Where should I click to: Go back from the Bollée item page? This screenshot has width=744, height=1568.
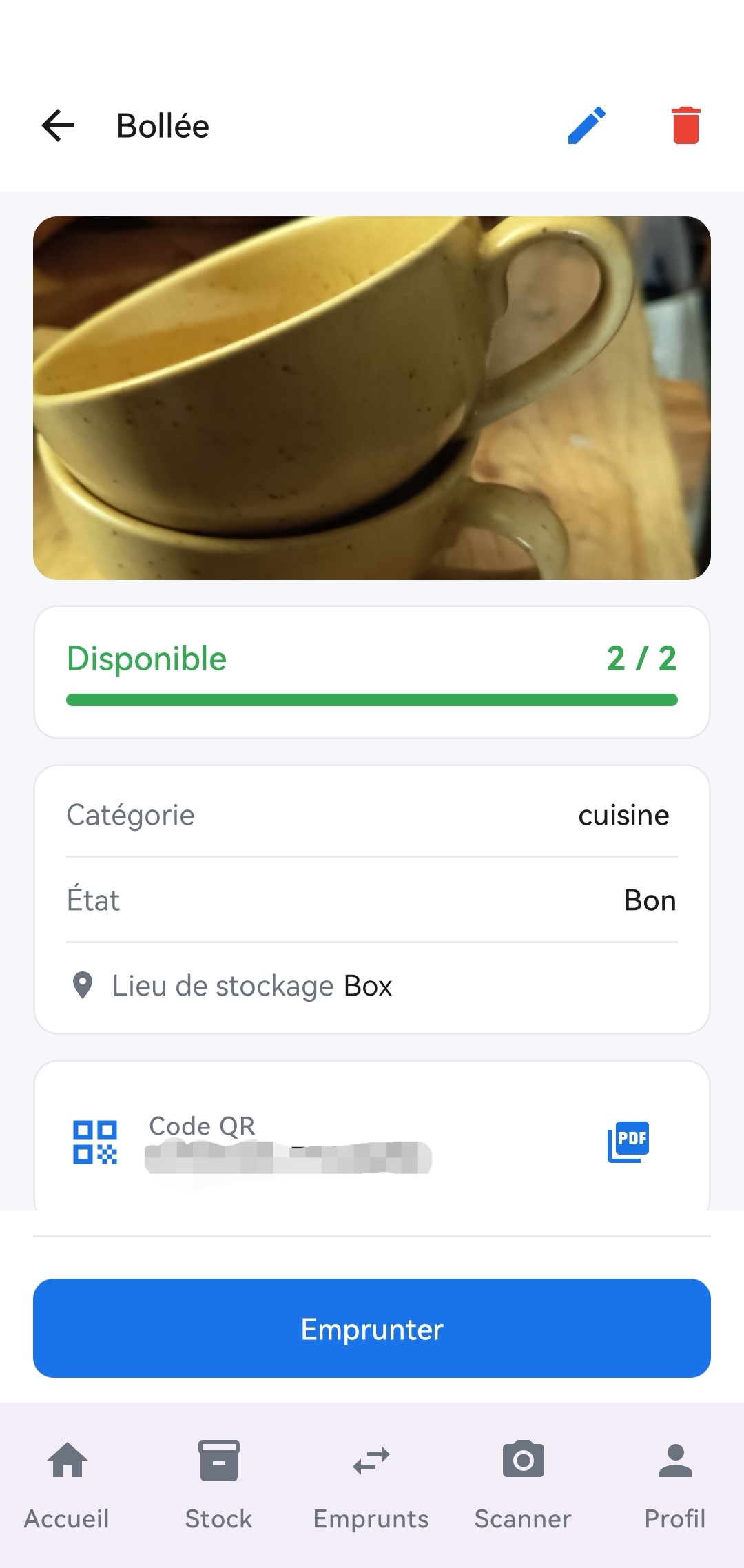pyautogui.click(x=59, y=126)
